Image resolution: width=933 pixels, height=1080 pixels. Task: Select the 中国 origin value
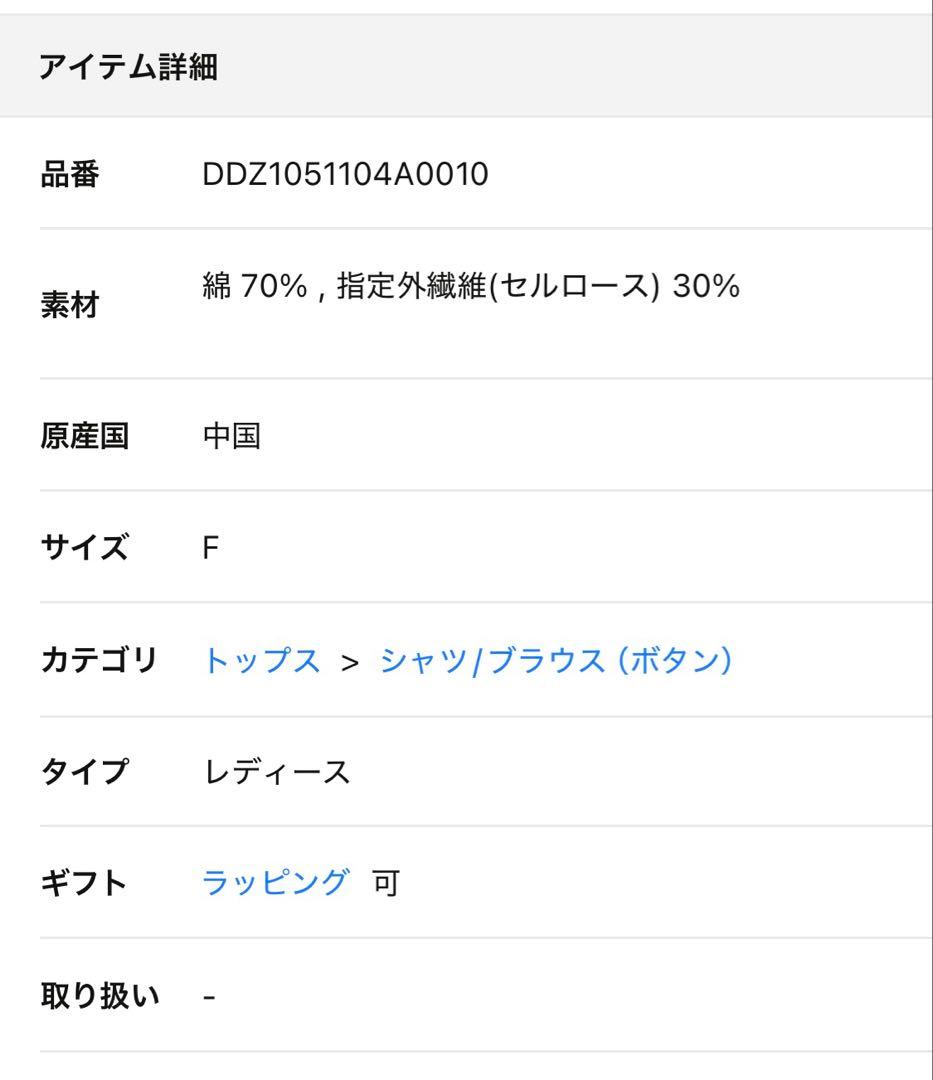click(232, 435)
